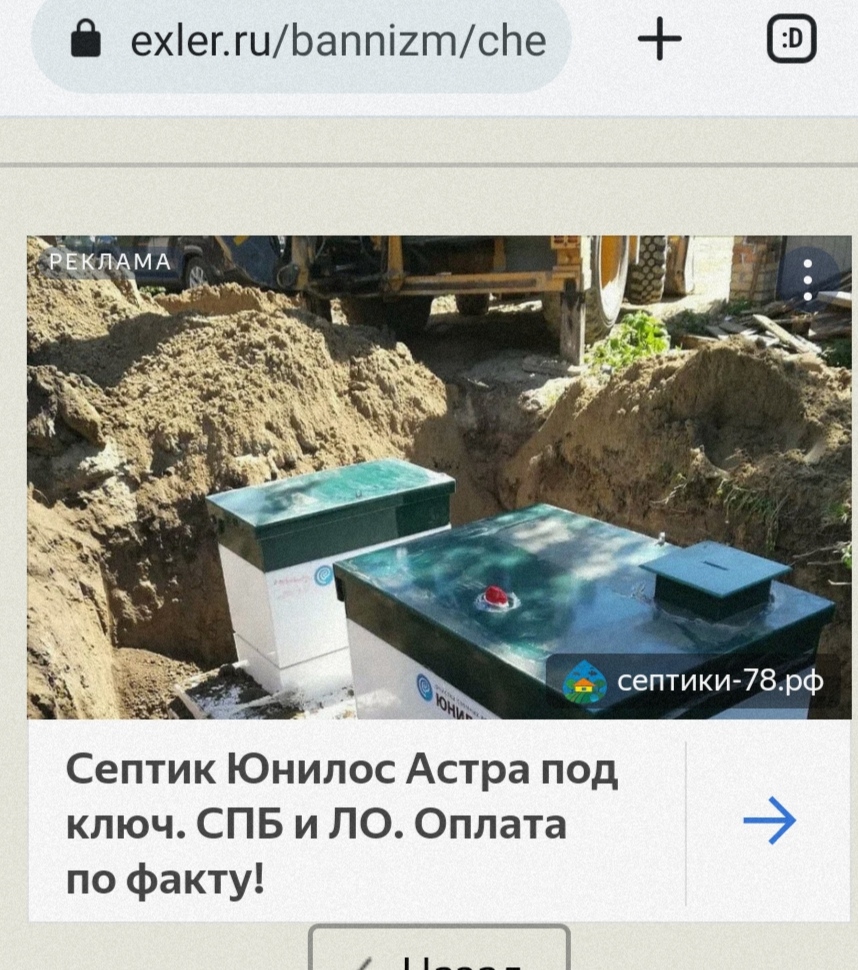This screenshot has width=858, height=970.
Task: Open a new browser tab
Action: point(659,40)
